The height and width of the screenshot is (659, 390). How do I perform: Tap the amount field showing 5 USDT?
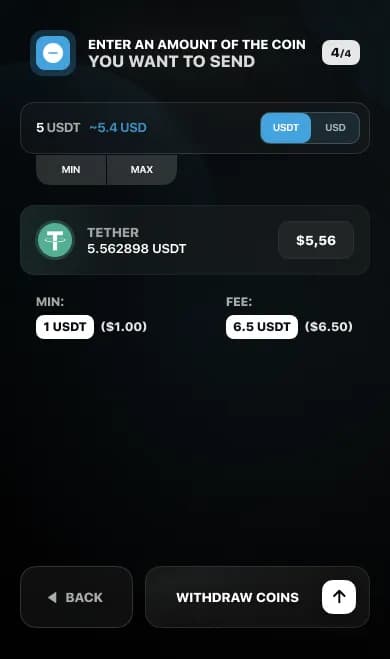click(139, 128)
